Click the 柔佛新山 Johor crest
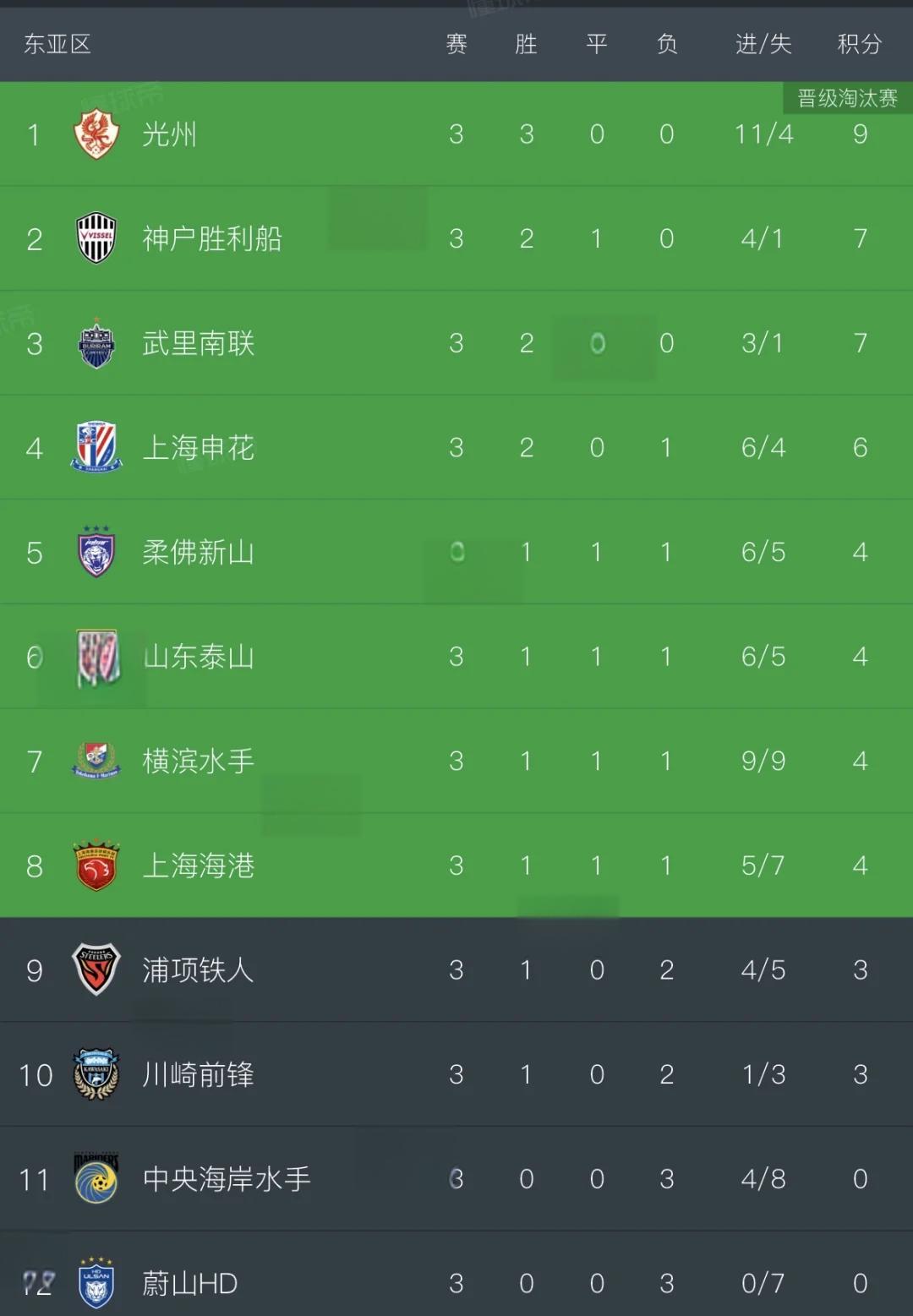Screen dimensions: 913x1316 [x=96, y=552]
